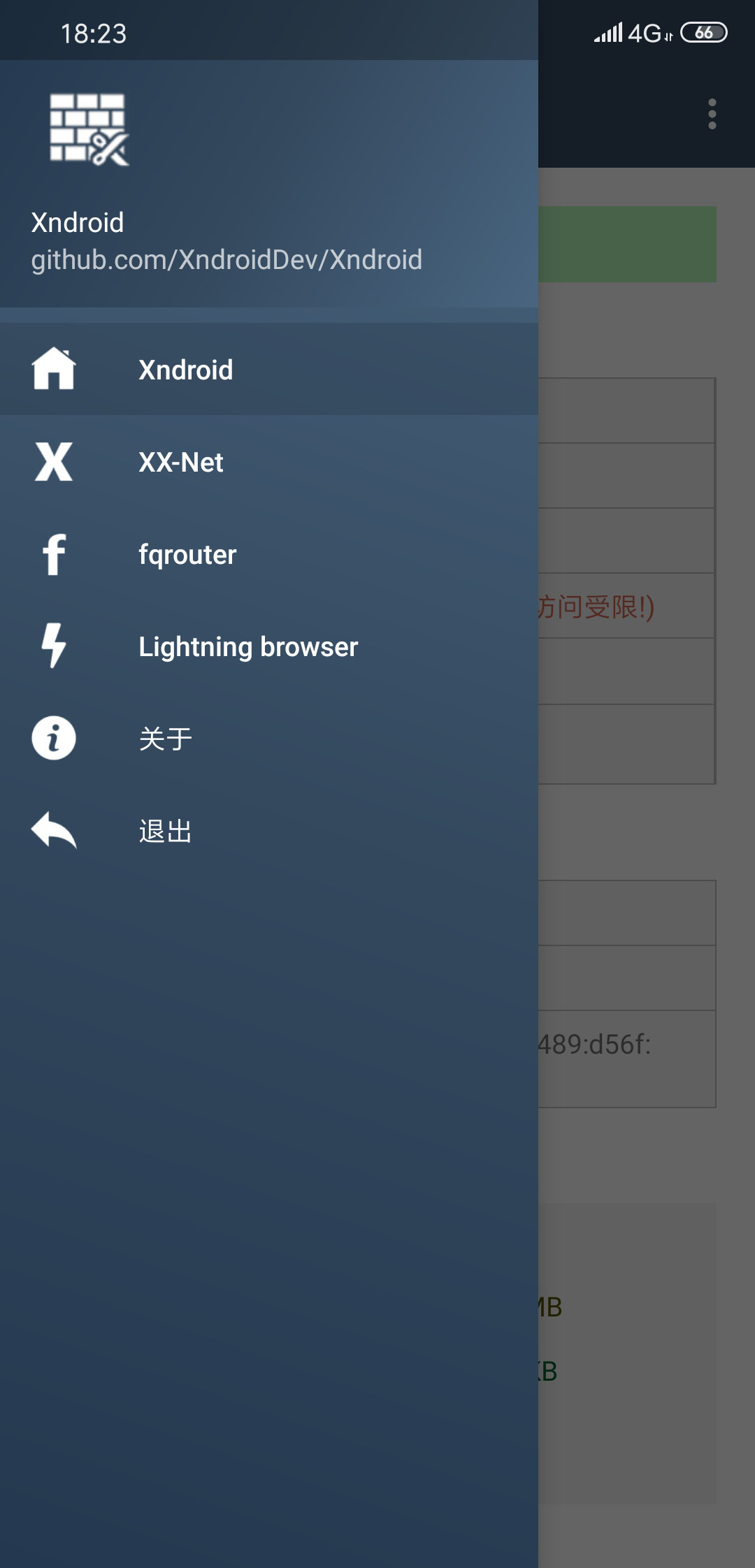Choose 退出 to exit the app
755x1568 pixels.
pyautogui.click(x=269, y=831)
